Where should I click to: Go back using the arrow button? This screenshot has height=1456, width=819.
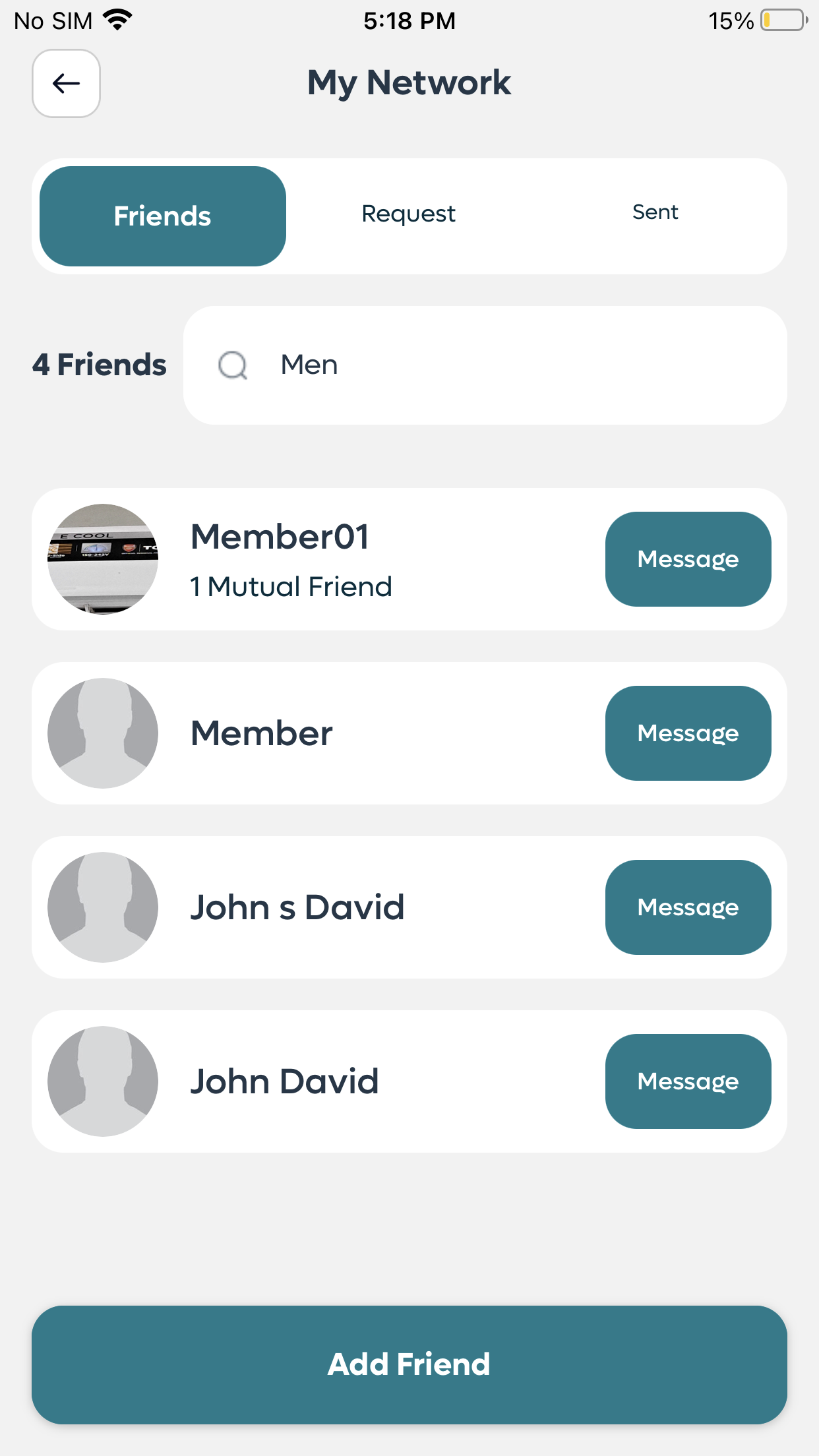[66, 84]
